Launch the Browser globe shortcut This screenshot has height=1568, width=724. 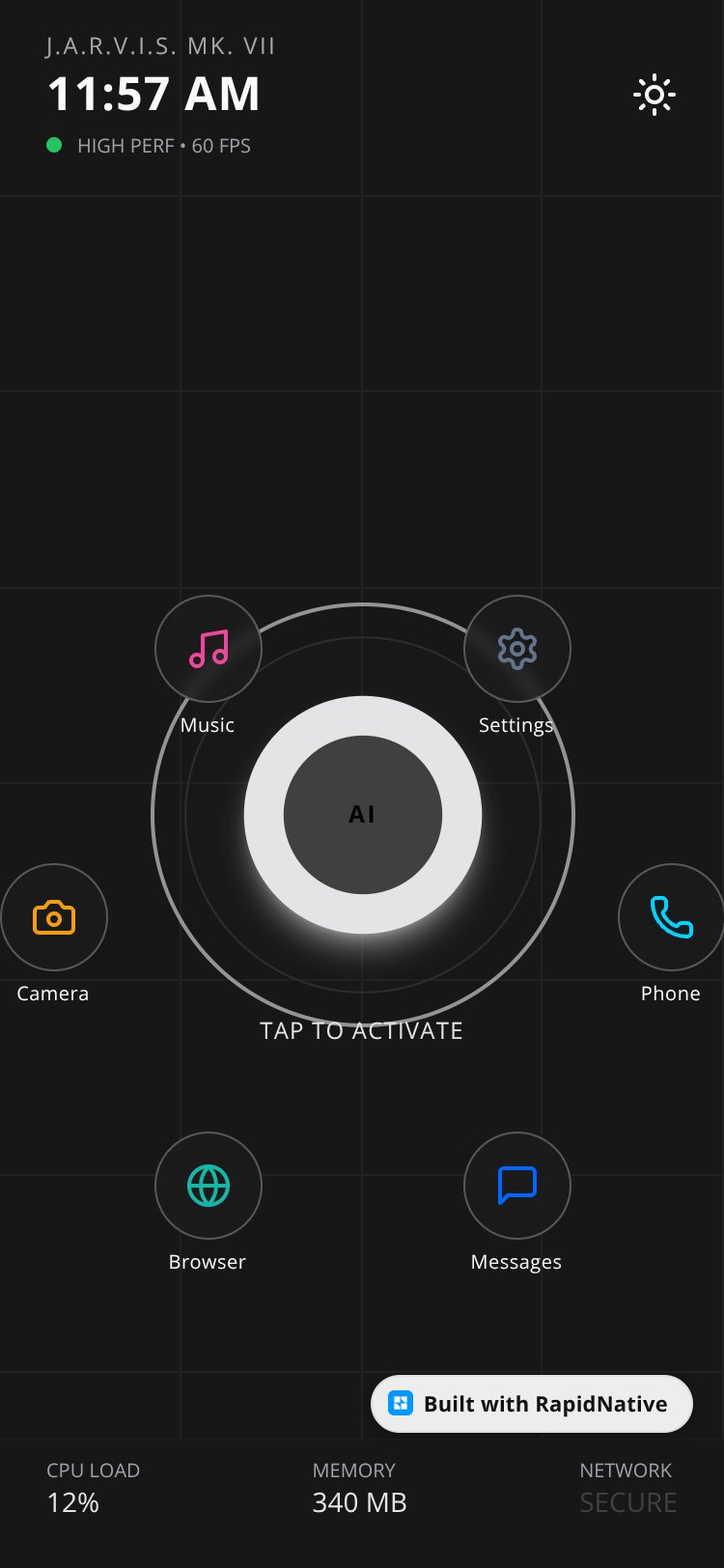click(x=209, y=1186)
